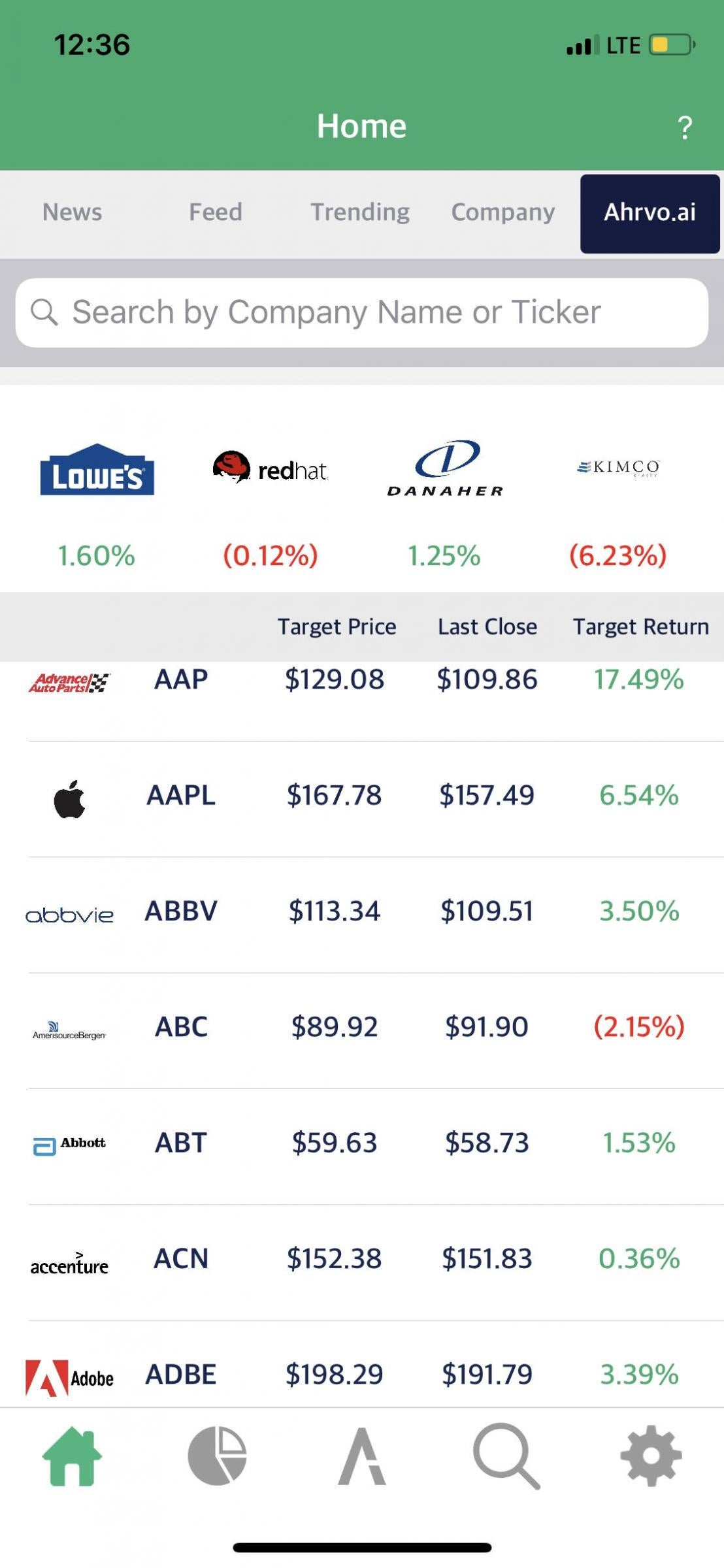Open the magnifier search bottom tab

506,1456
